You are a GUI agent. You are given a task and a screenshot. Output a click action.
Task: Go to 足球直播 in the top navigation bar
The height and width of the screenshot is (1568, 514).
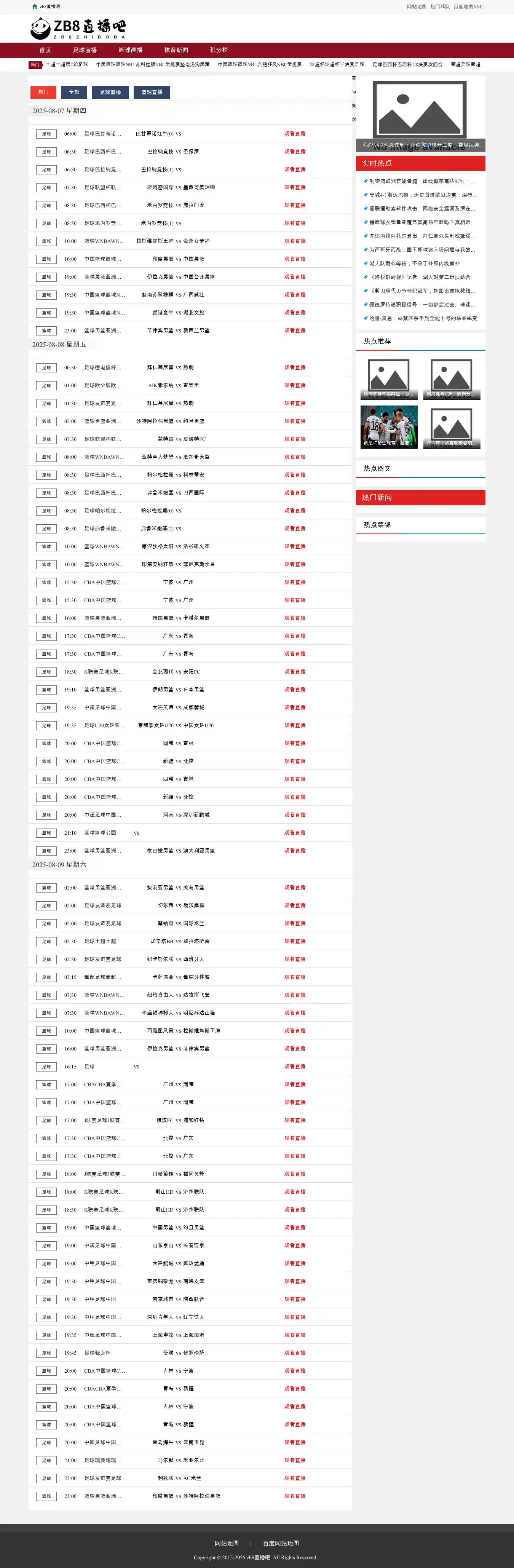(x=85, y=50)
